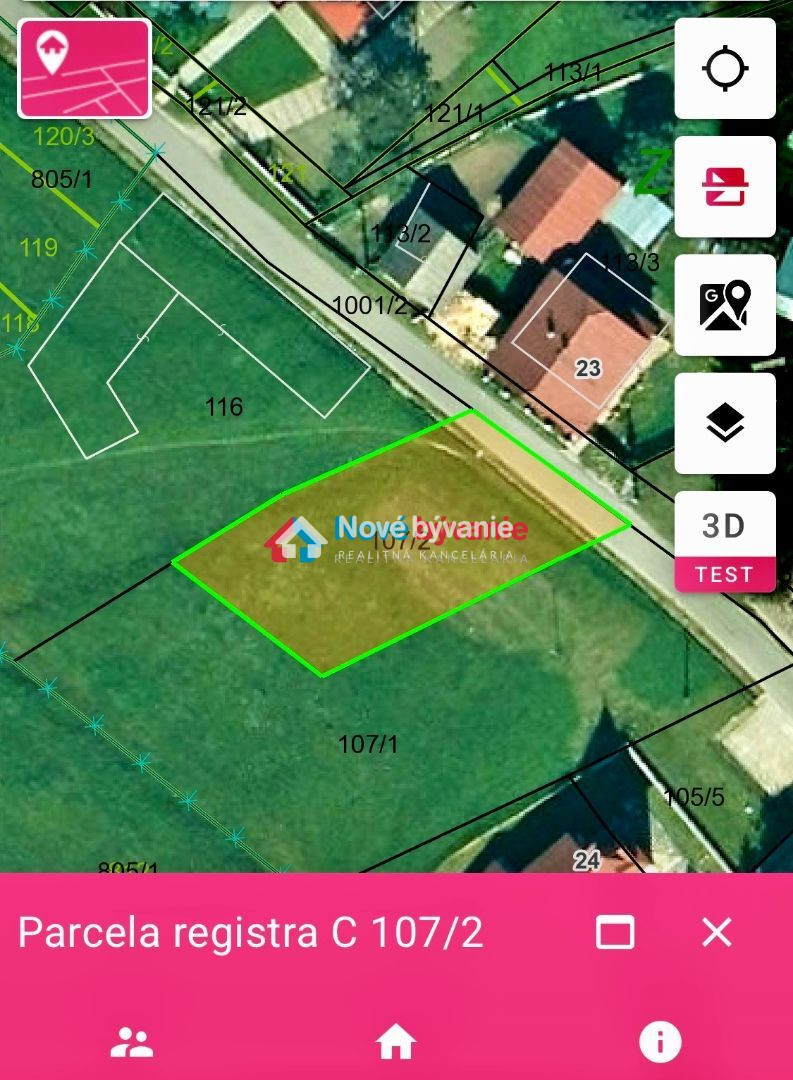Image resolution: width=793 pixels, height=1080 pixels.
Task: Select parcel 805/1 on the map
Action: click(x=60, y=180)
